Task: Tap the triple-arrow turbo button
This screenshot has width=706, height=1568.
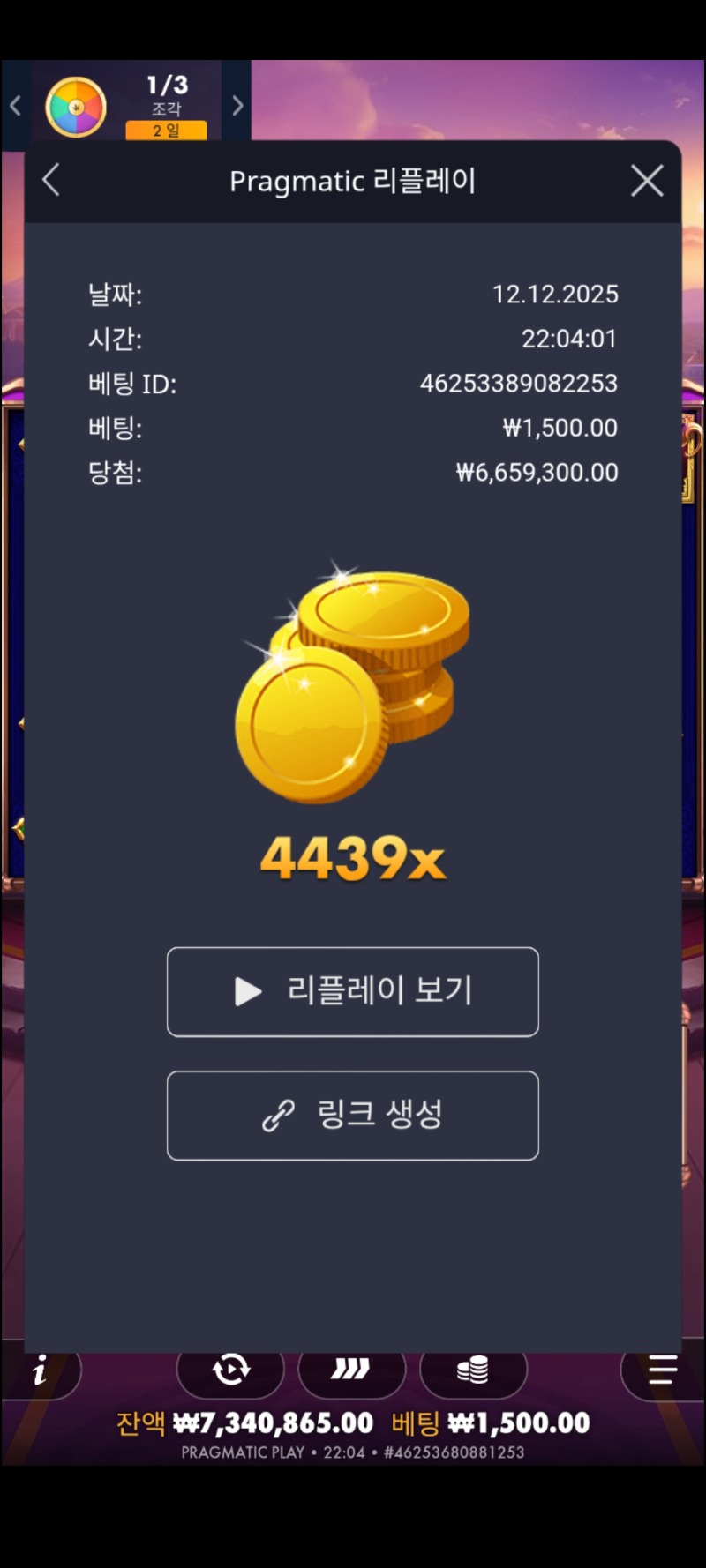Action: click(x=350, y=1370)
